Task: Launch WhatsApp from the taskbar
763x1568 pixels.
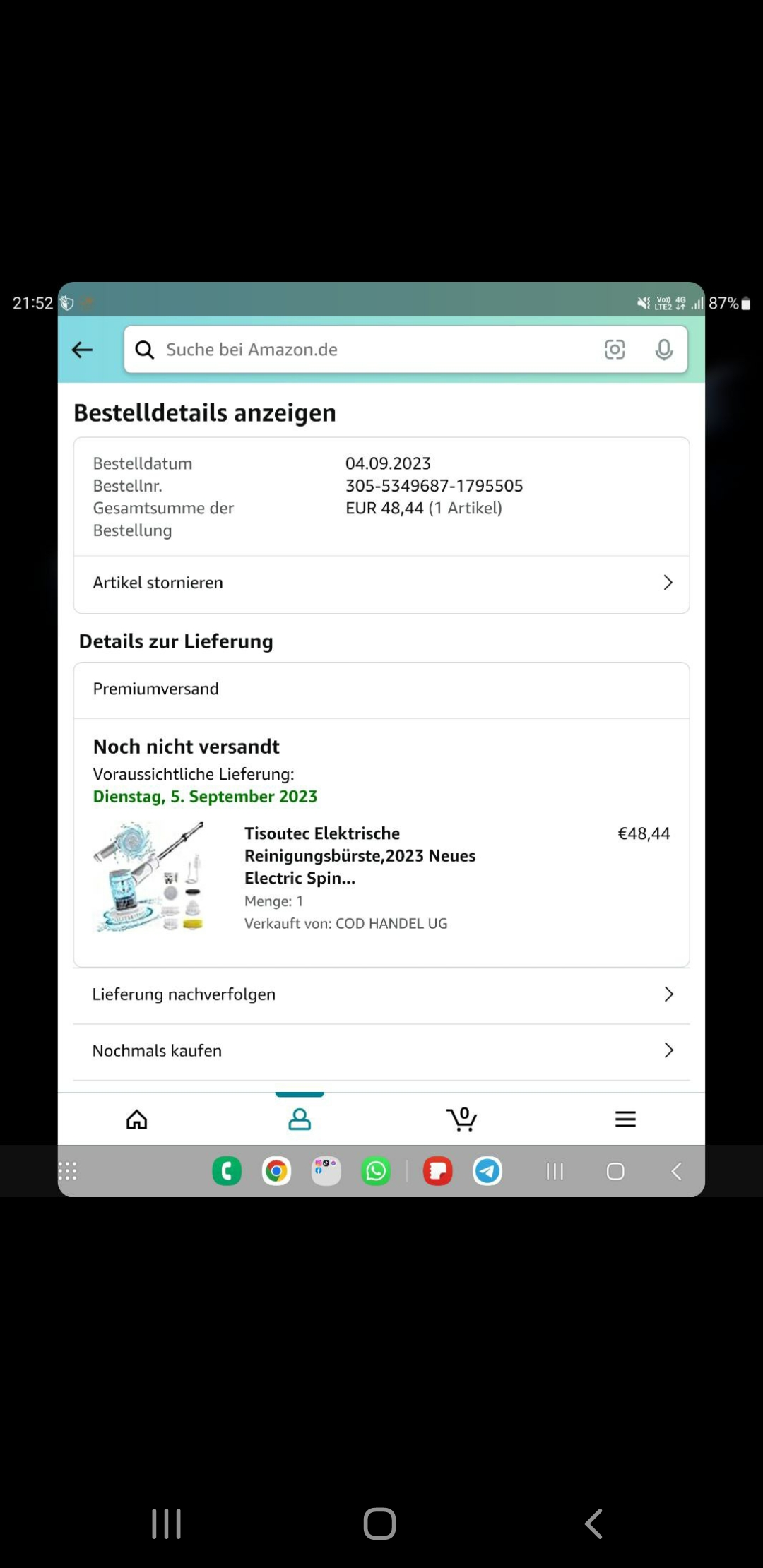Action: pyautogui.click(x=376, y=1171)
